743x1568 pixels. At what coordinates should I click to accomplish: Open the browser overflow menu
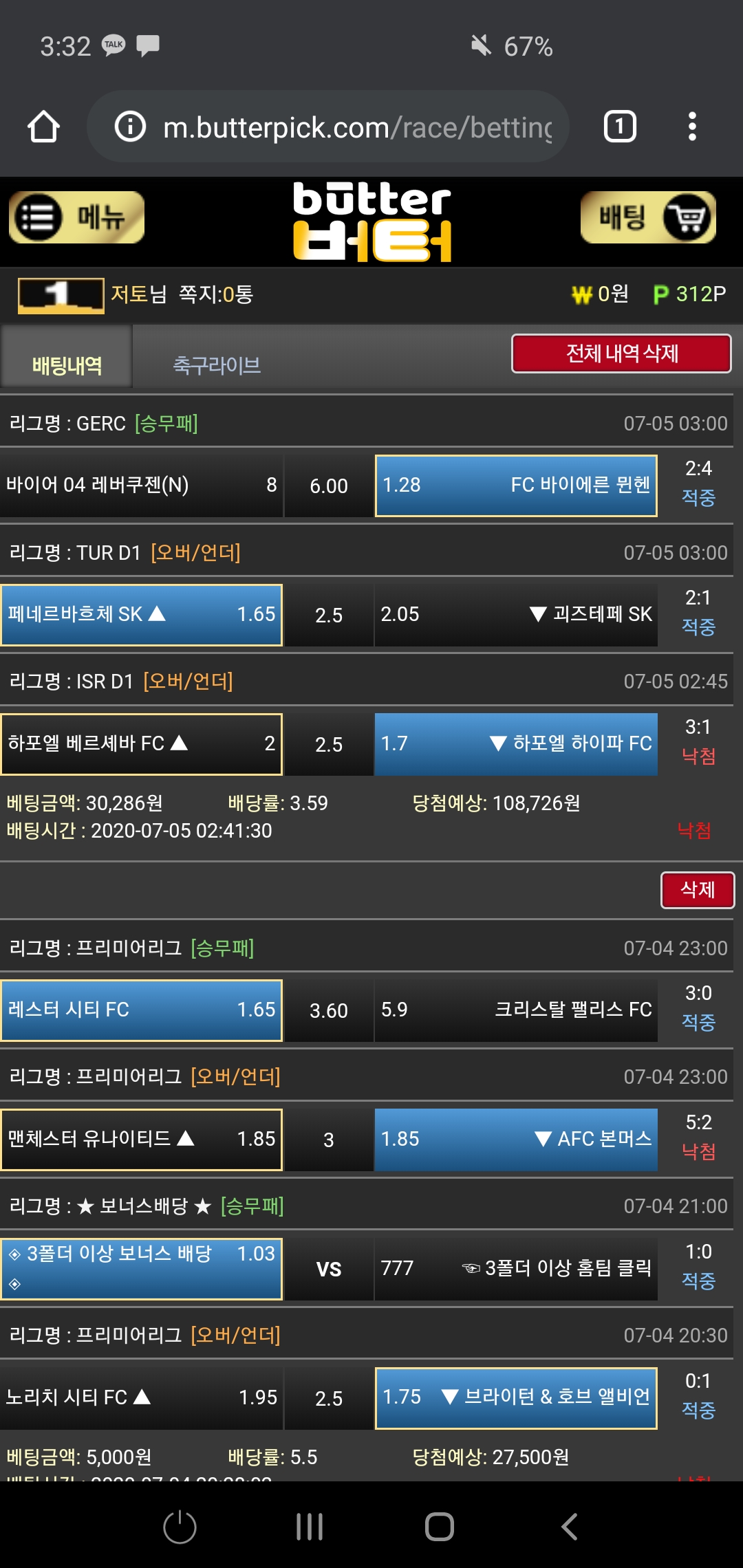coord(692,127)
